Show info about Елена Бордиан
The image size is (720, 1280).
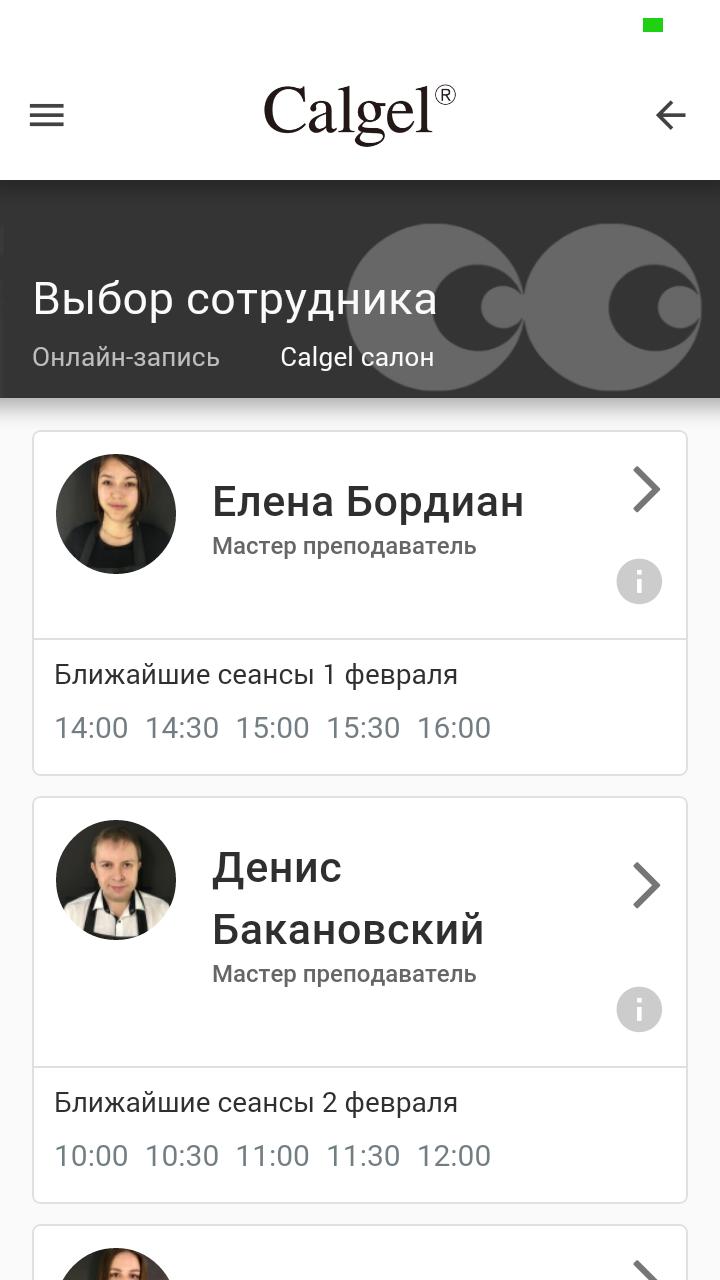coord(639,581)
